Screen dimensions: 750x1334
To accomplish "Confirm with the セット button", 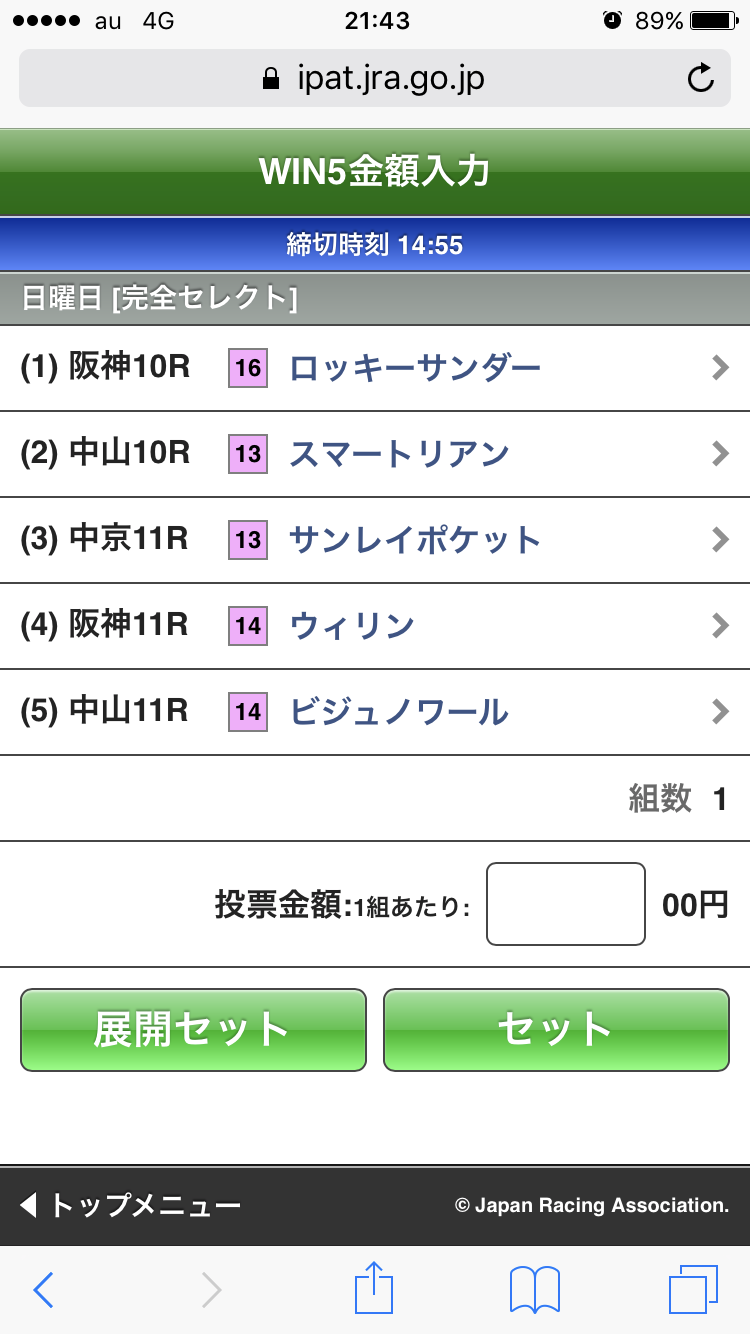I will pyautogui.click(x=556, y=1030).
